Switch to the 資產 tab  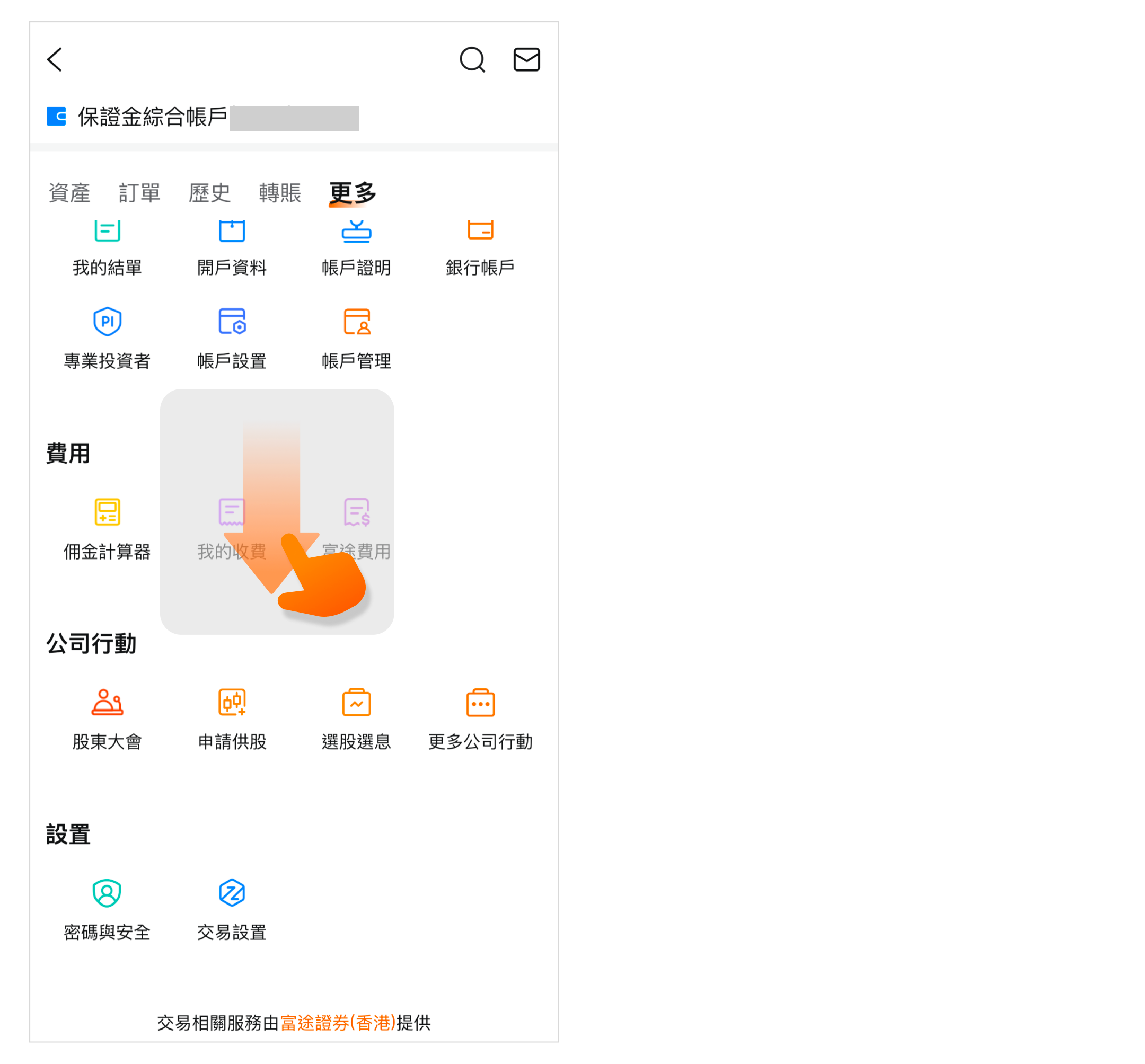(69, 193)
